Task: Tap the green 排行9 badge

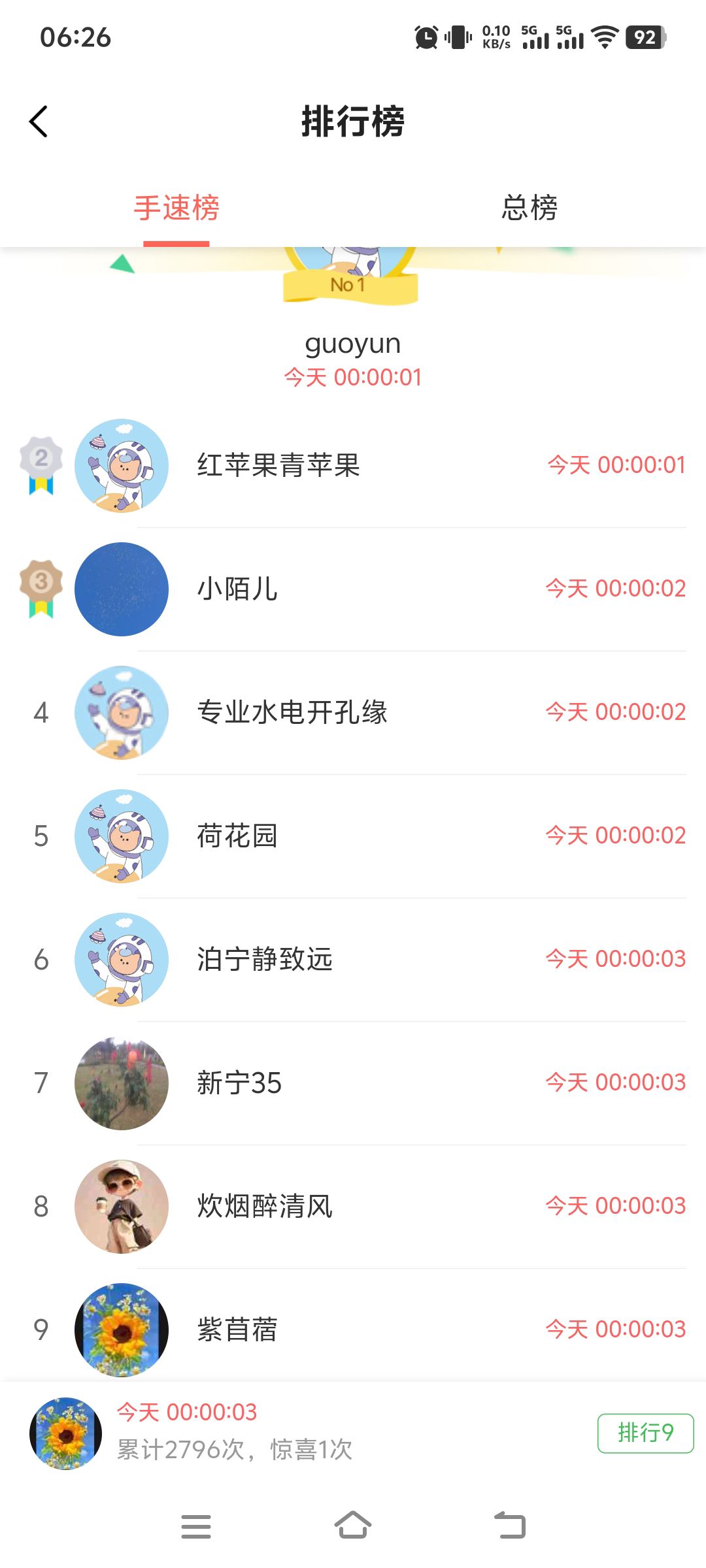Action: coord(645,1433)
